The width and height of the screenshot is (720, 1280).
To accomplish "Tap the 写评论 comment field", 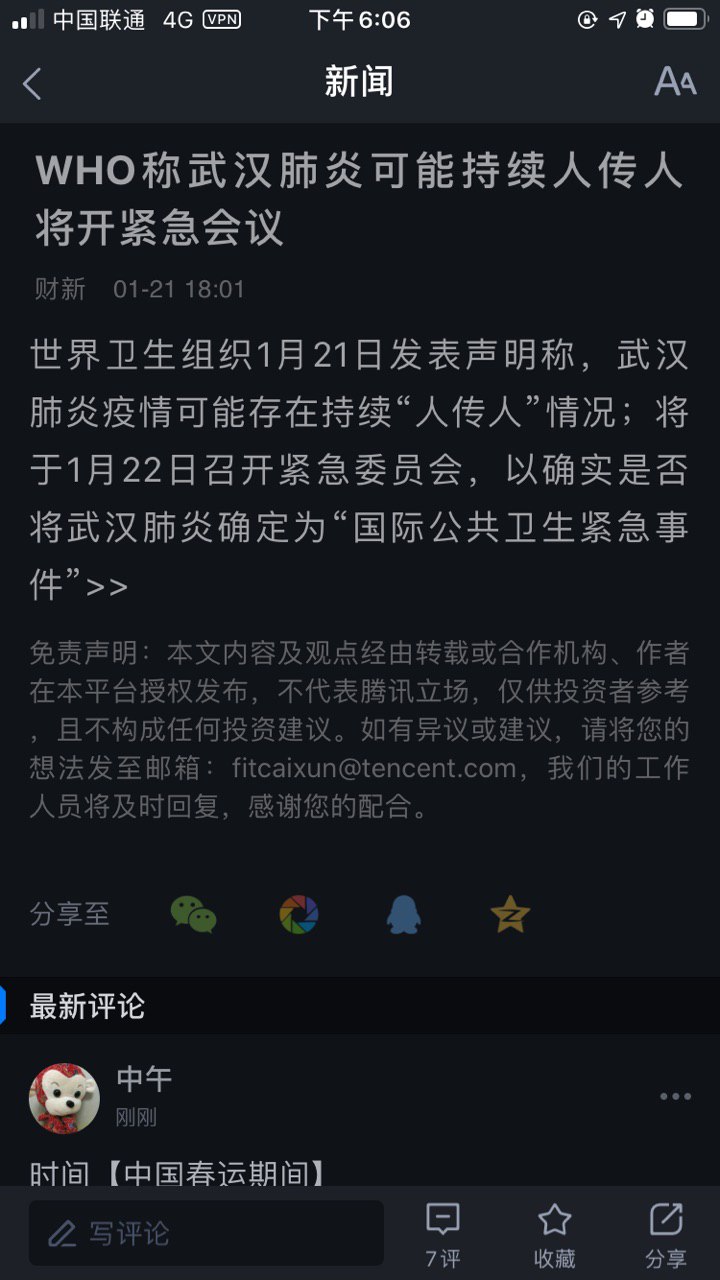I will click(206, 1233).
